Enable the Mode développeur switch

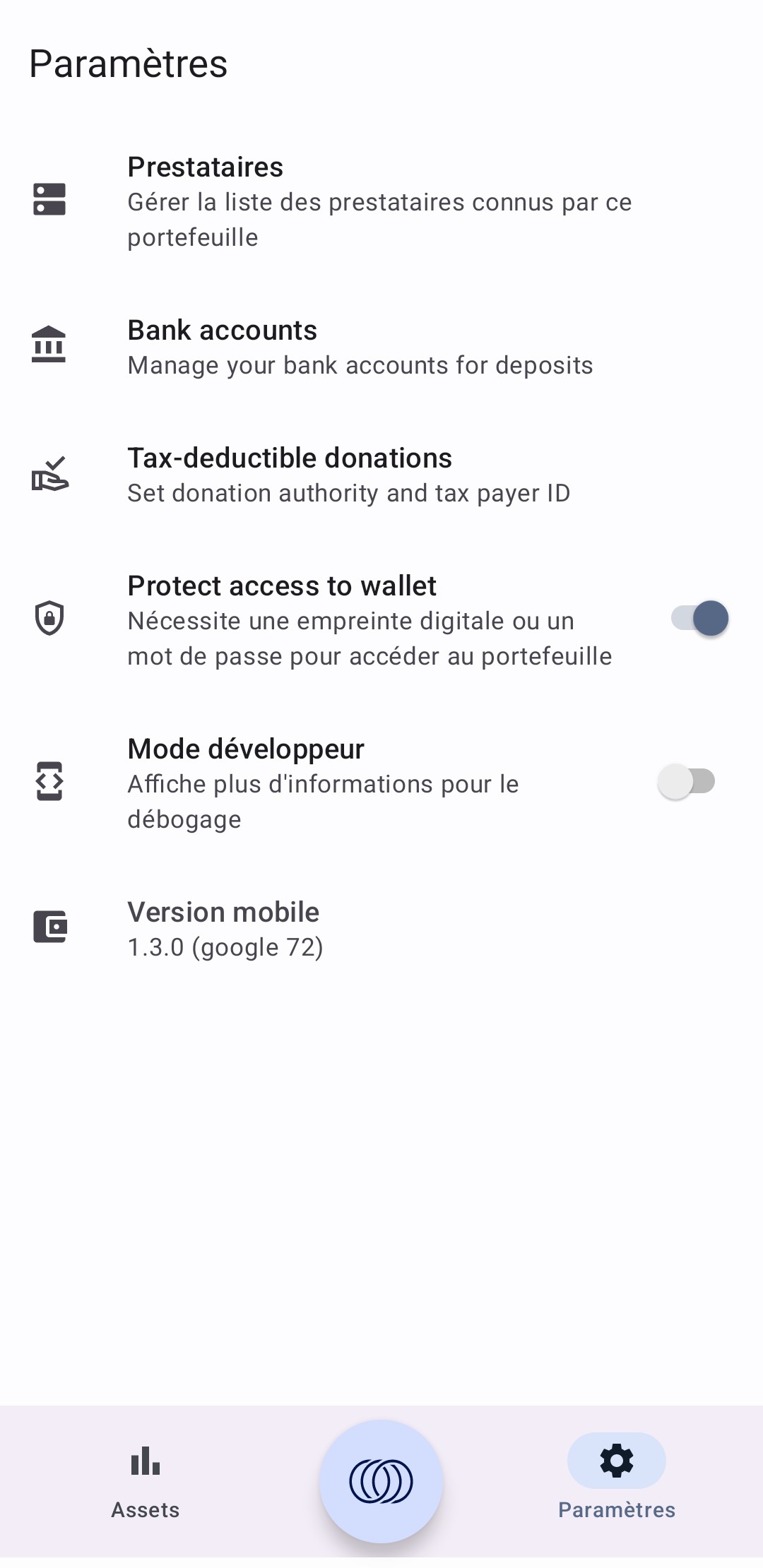687,782
